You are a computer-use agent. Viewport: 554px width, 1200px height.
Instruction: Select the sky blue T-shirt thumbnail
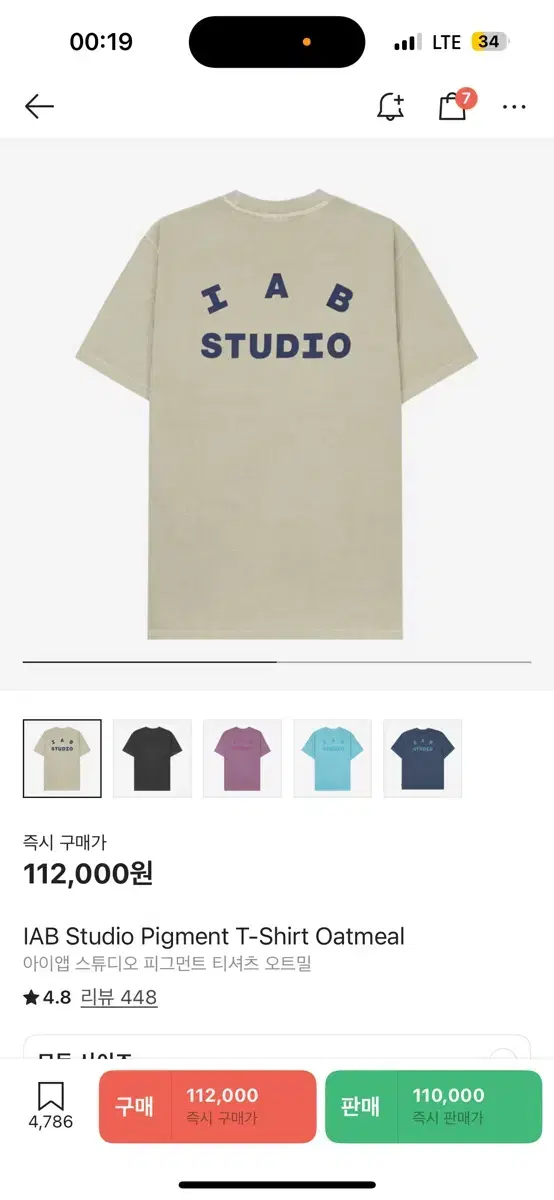(332, 758)
